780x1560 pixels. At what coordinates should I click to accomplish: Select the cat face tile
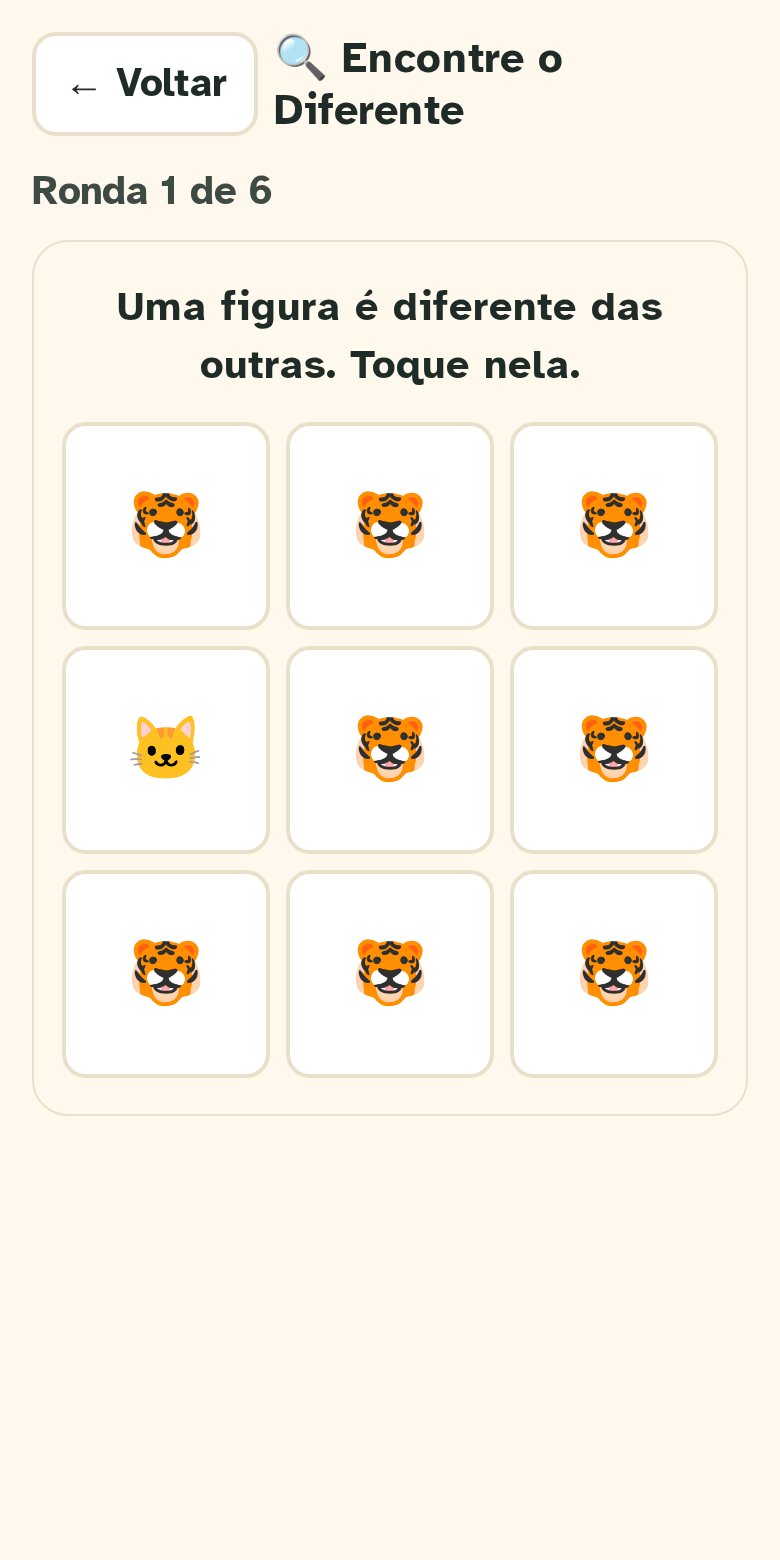click(166, 750)
